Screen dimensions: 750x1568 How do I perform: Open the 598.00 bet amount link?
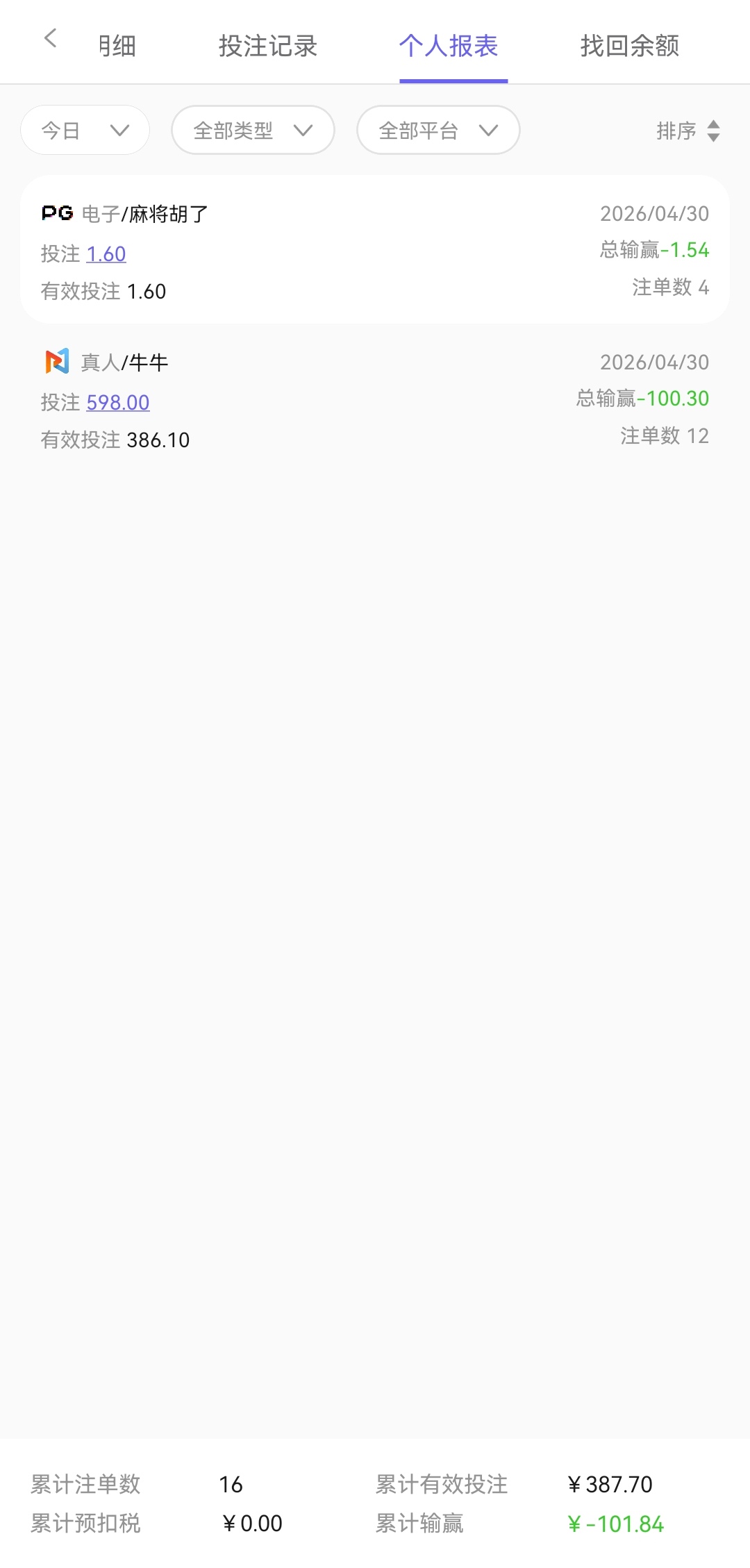[118, 403]
